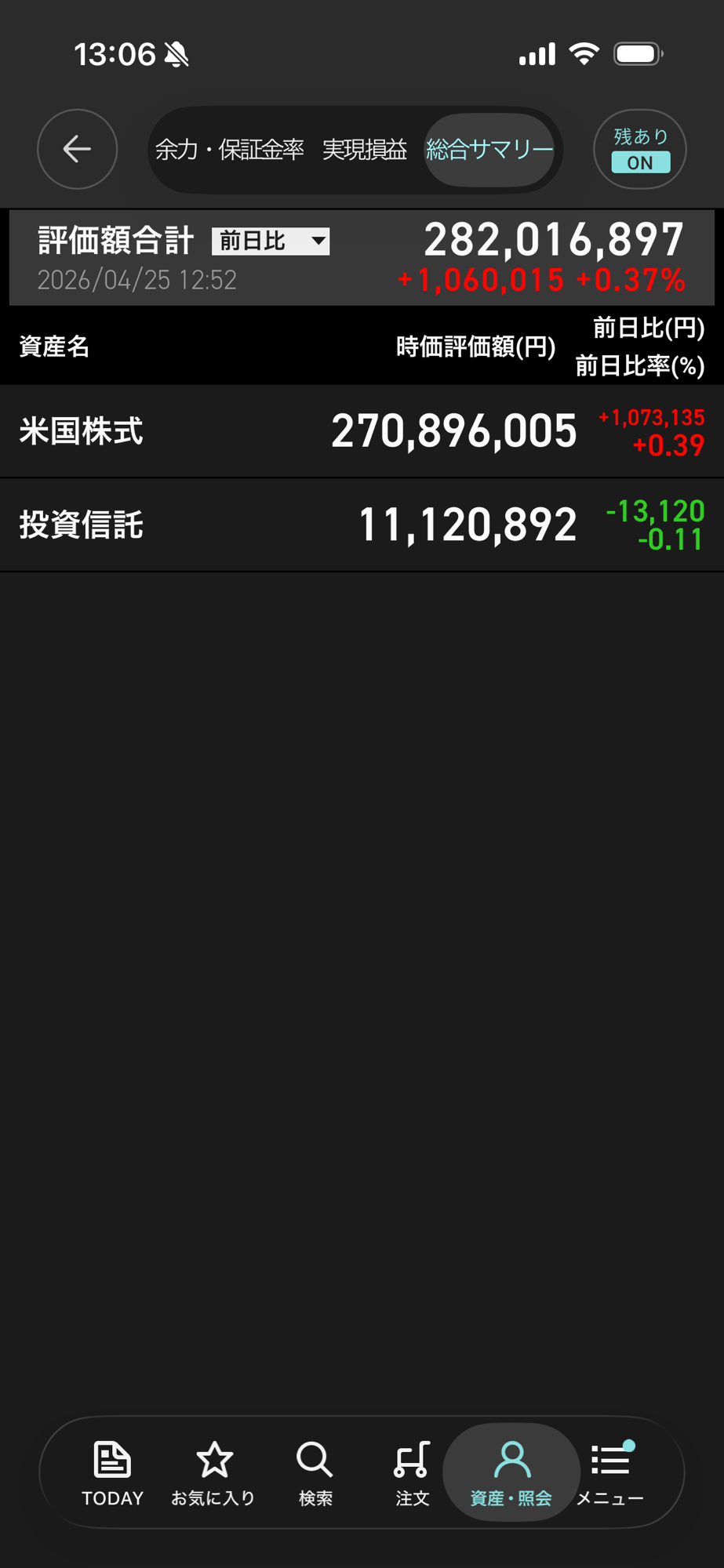This screenshot has height=1568, width=724.
Task: Select the 総合サマリー tab
Action: (489, 150)
